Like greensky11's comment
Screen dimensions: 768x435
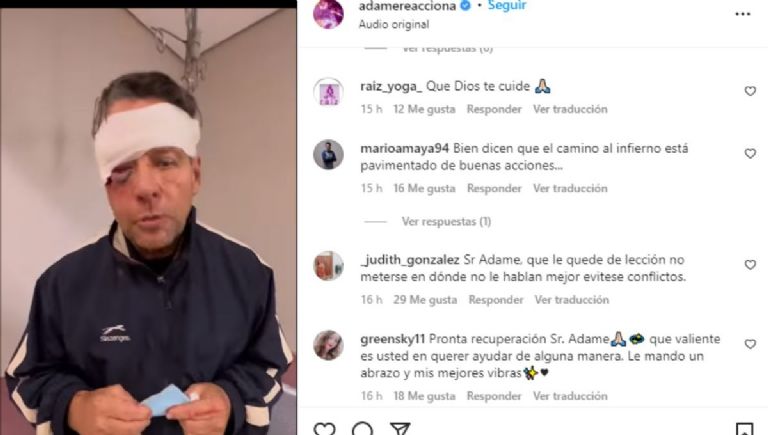pos(750,344)
